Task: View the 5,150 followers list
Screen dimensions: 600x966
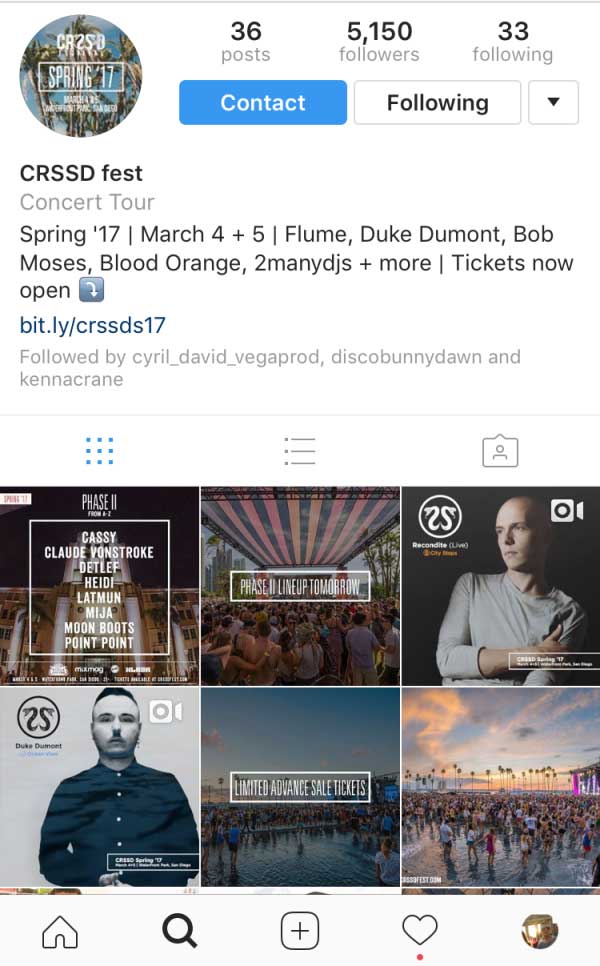Action: click(379, 42)
